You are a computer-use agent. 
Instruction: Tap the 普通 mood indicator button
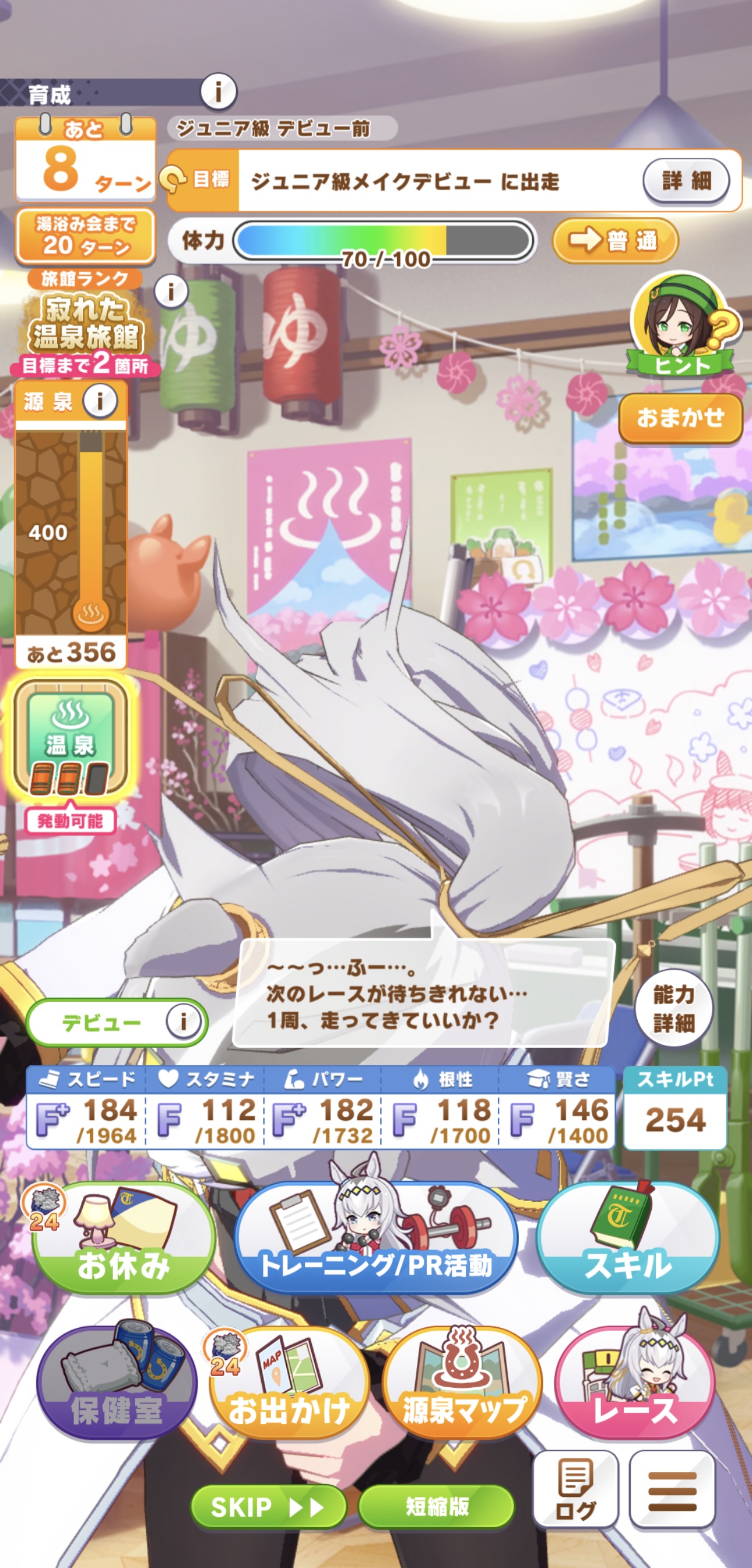(614, 240)
